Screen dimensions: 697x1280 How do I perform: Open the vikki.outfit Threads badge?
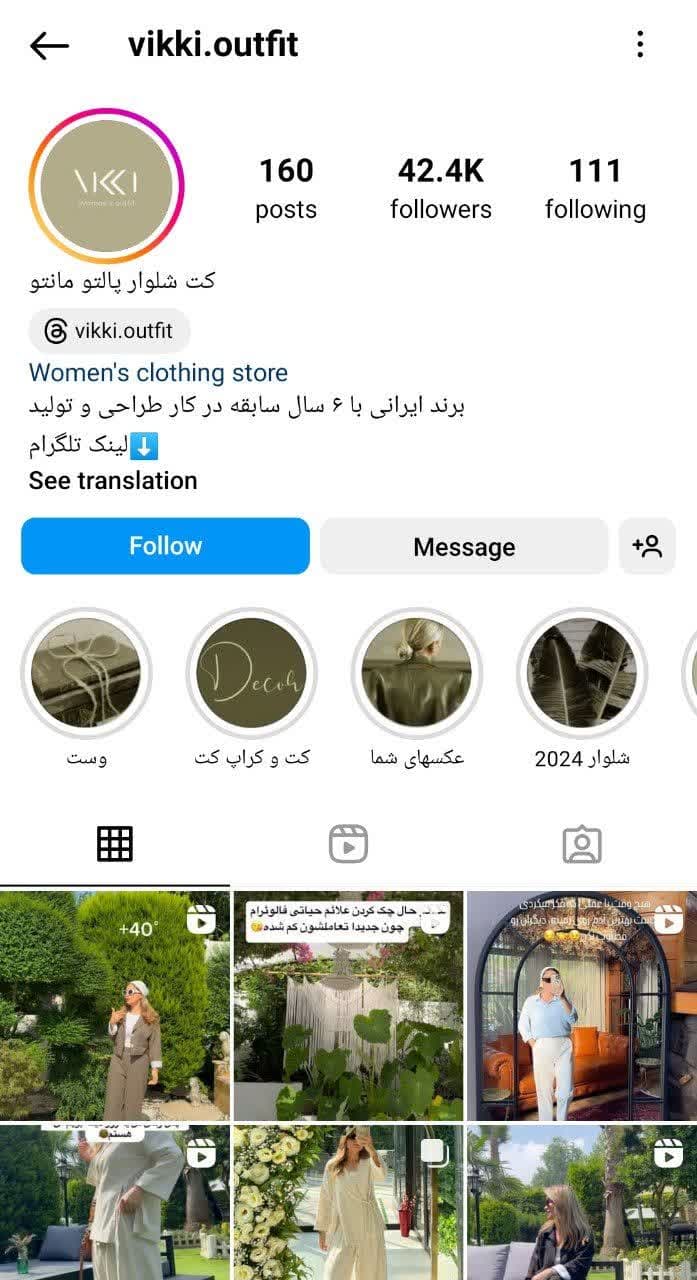click(x=109, y=331)
